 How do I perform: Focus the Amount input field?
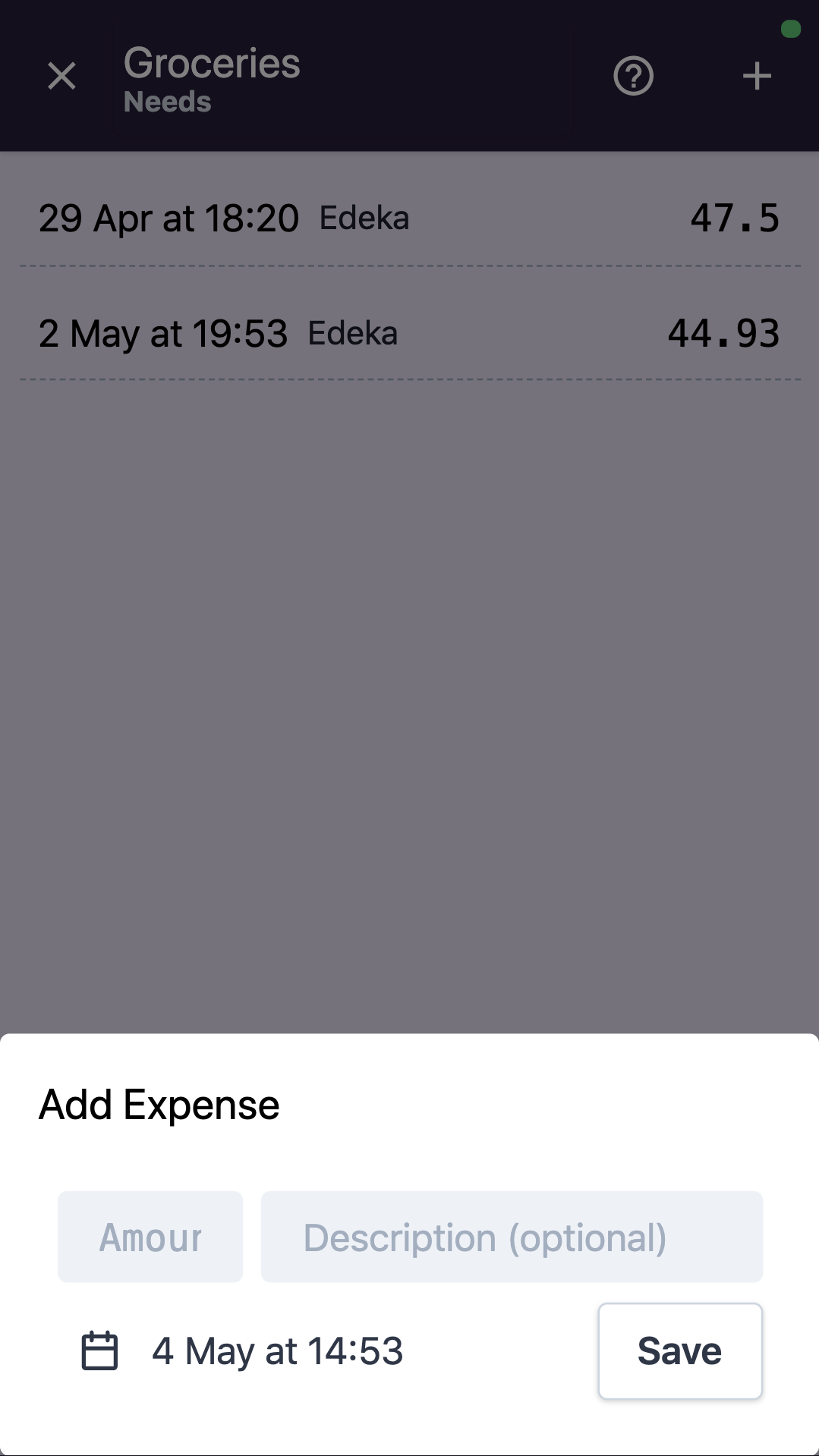tap(150, 1237)
